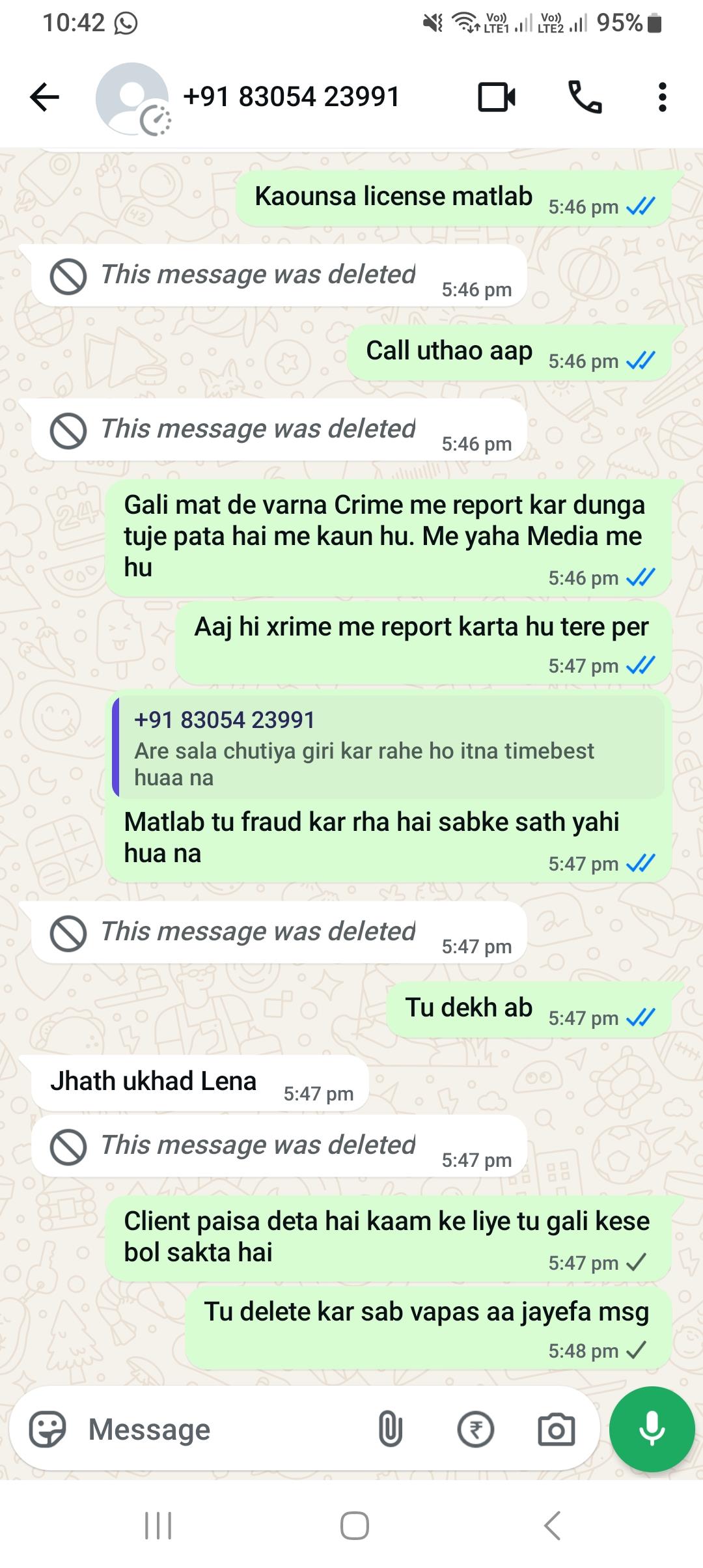Tap the microphone voice message button
This screenshot has width=703, height=1568.
(652, 1429)
